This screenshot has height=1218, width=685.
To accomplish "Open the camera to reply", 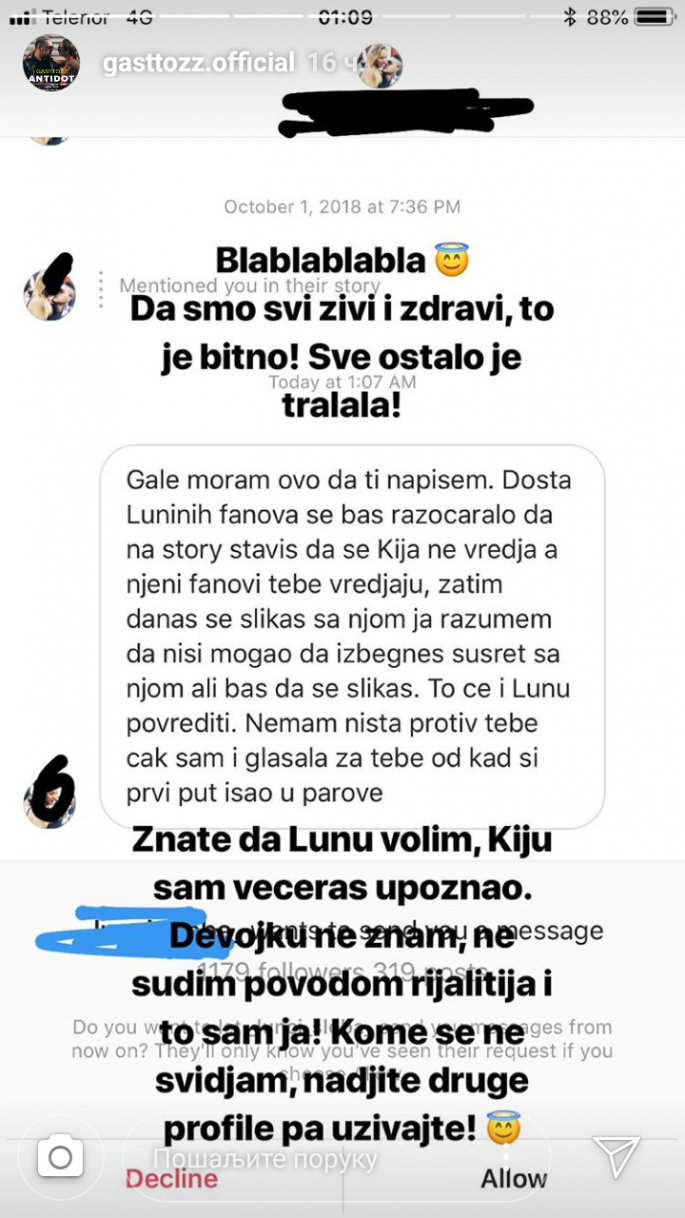I will (61, 1157).
